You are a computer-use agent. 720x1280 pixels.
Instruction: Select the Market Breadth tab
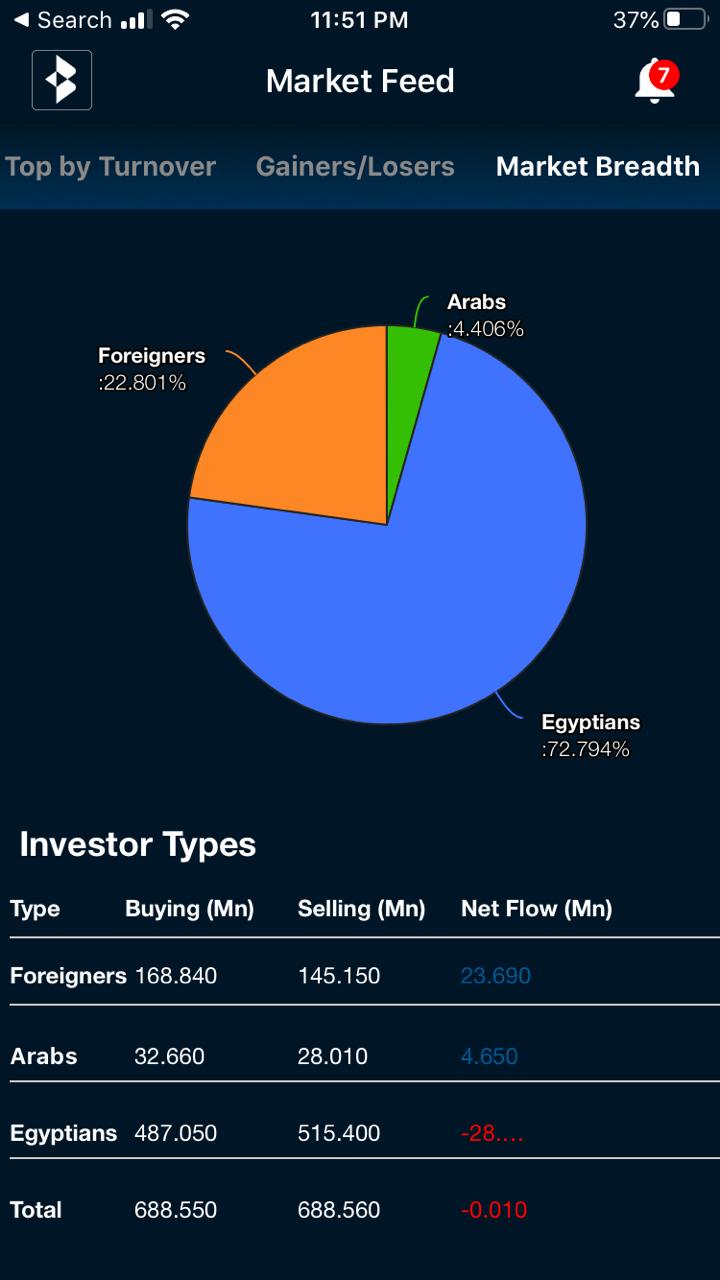598,166
